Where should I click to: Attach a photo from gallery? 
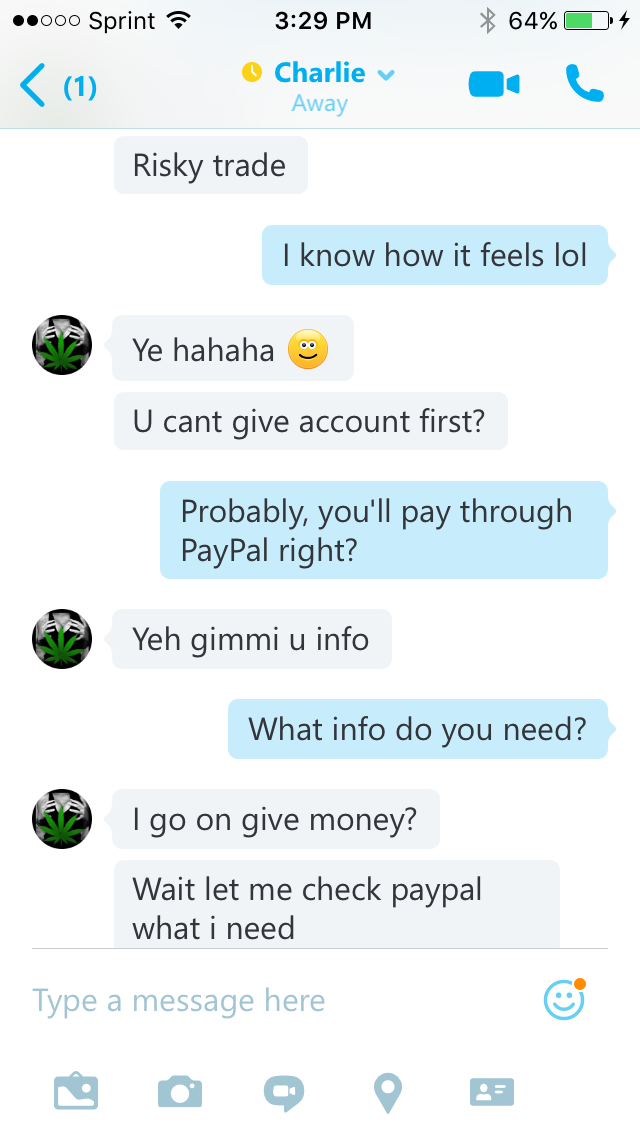click(x=76, y=1092)
